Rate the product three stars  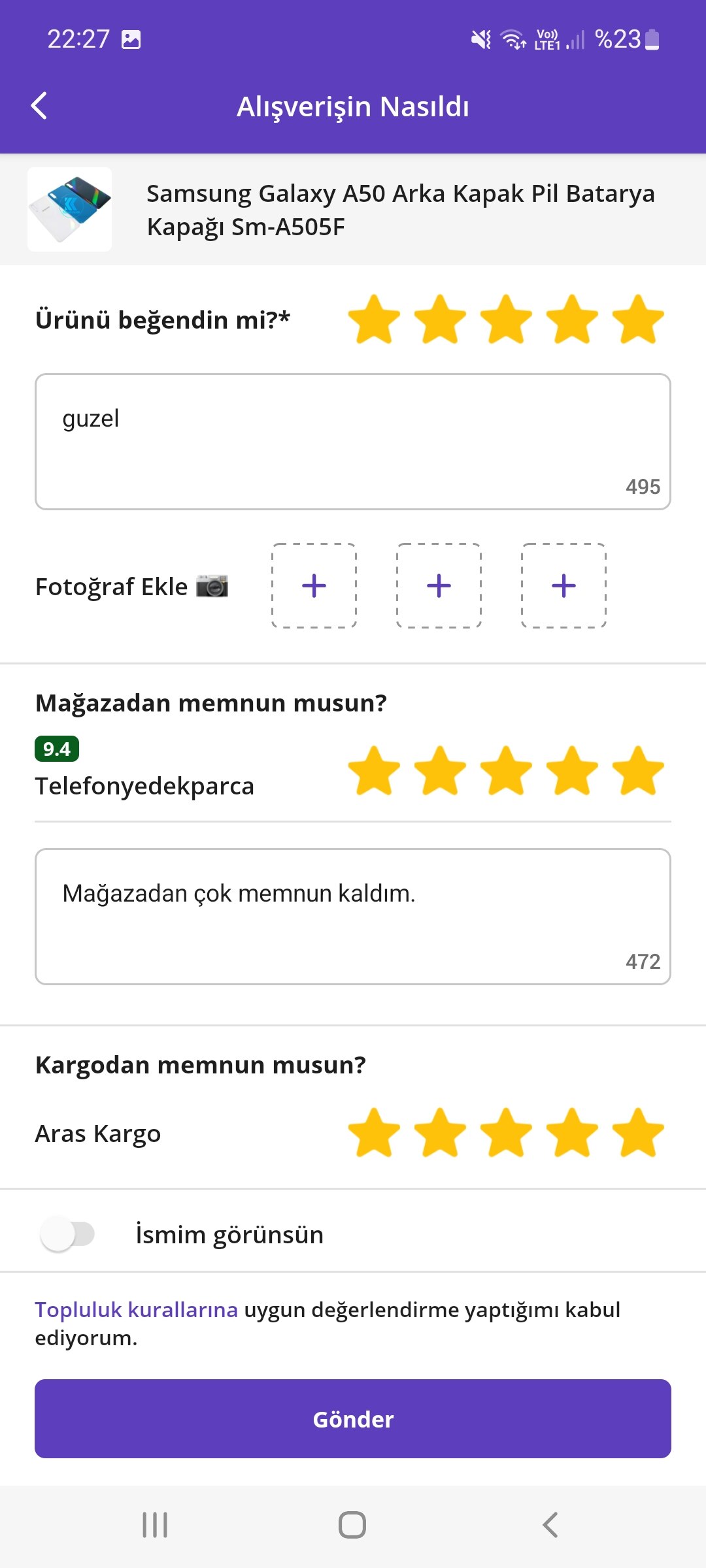(506, 319)
